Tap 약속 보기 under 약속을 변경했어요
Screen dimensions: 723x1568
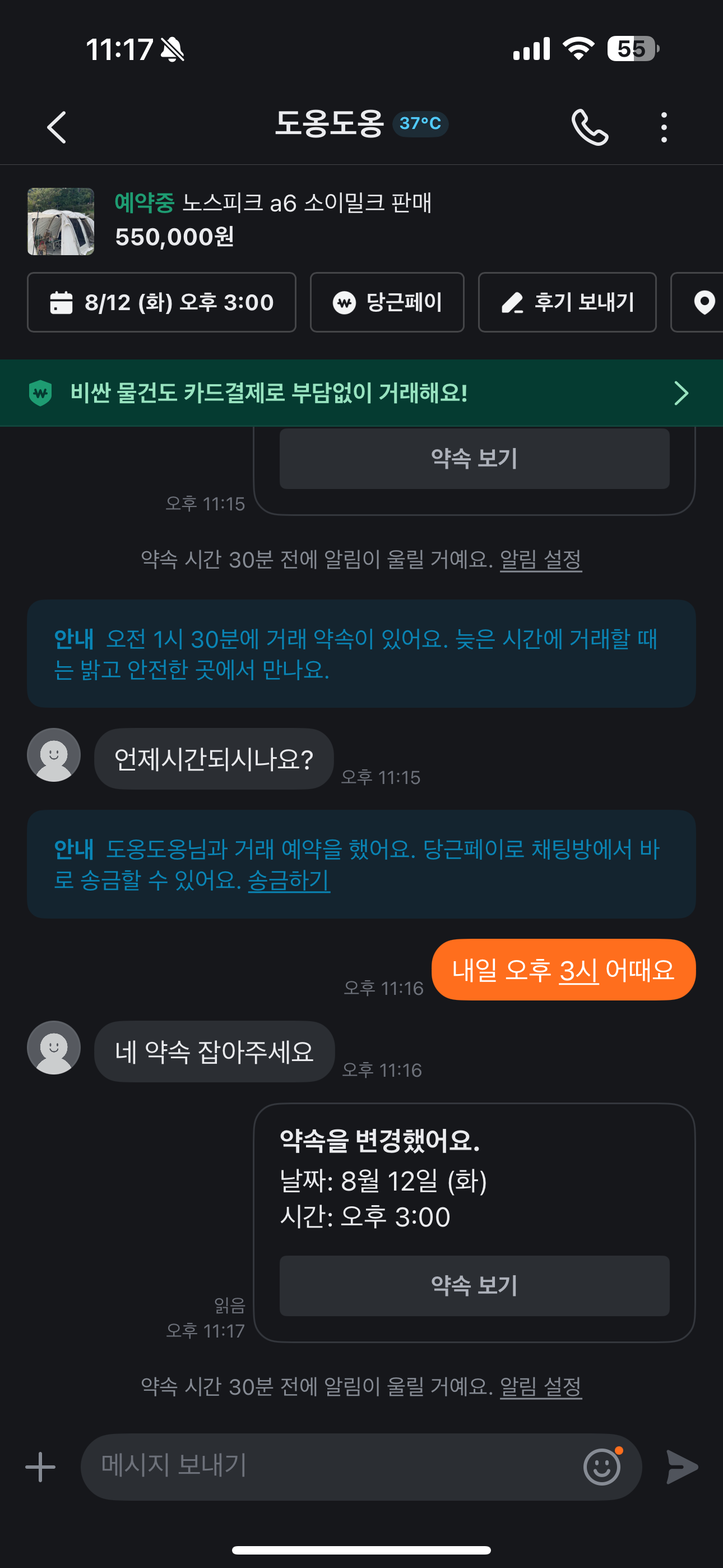pyautogui.click(x=474, y=1285)
